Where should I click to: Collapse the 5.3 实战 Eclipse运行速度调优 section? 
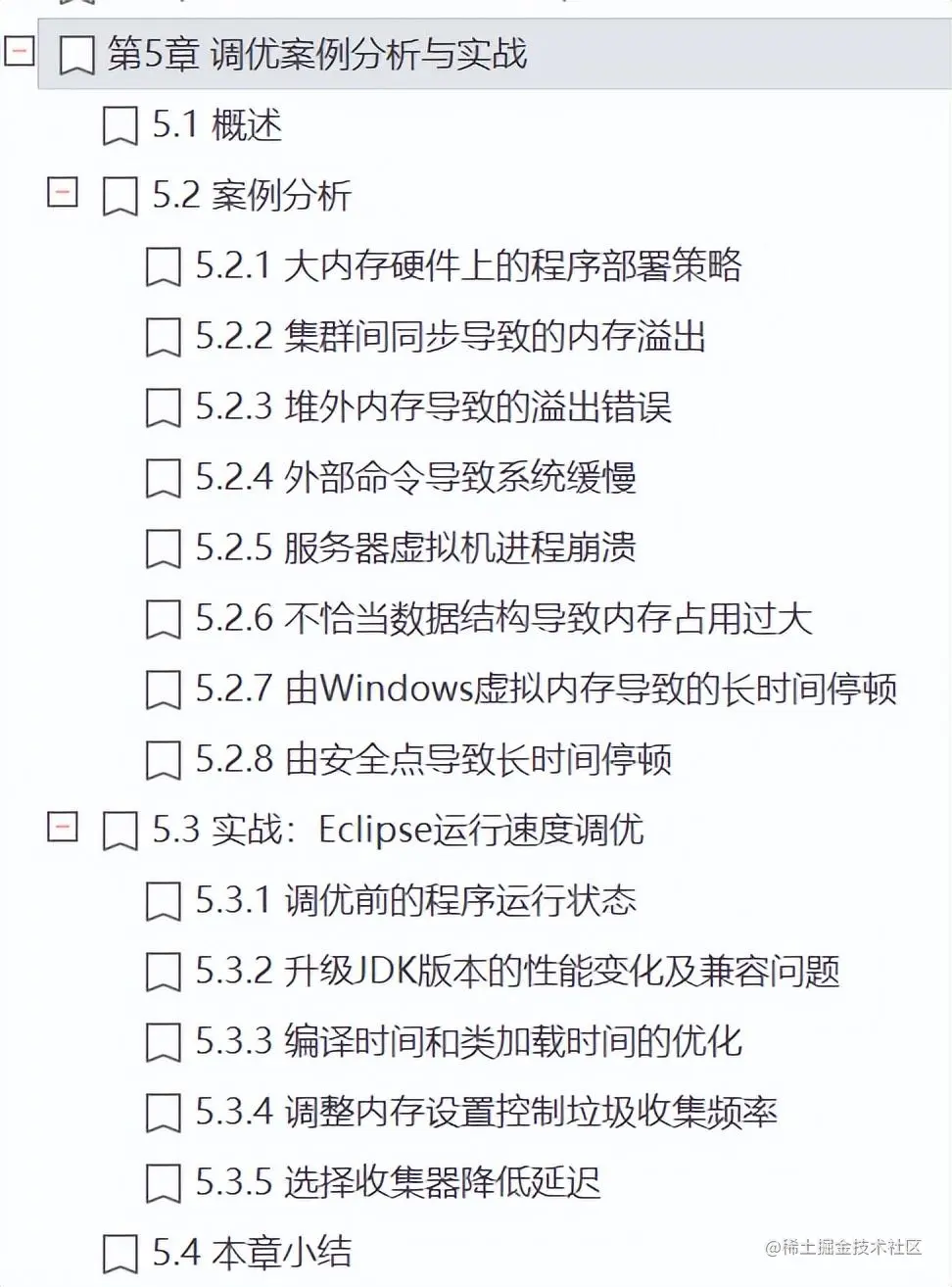(63, 828)
